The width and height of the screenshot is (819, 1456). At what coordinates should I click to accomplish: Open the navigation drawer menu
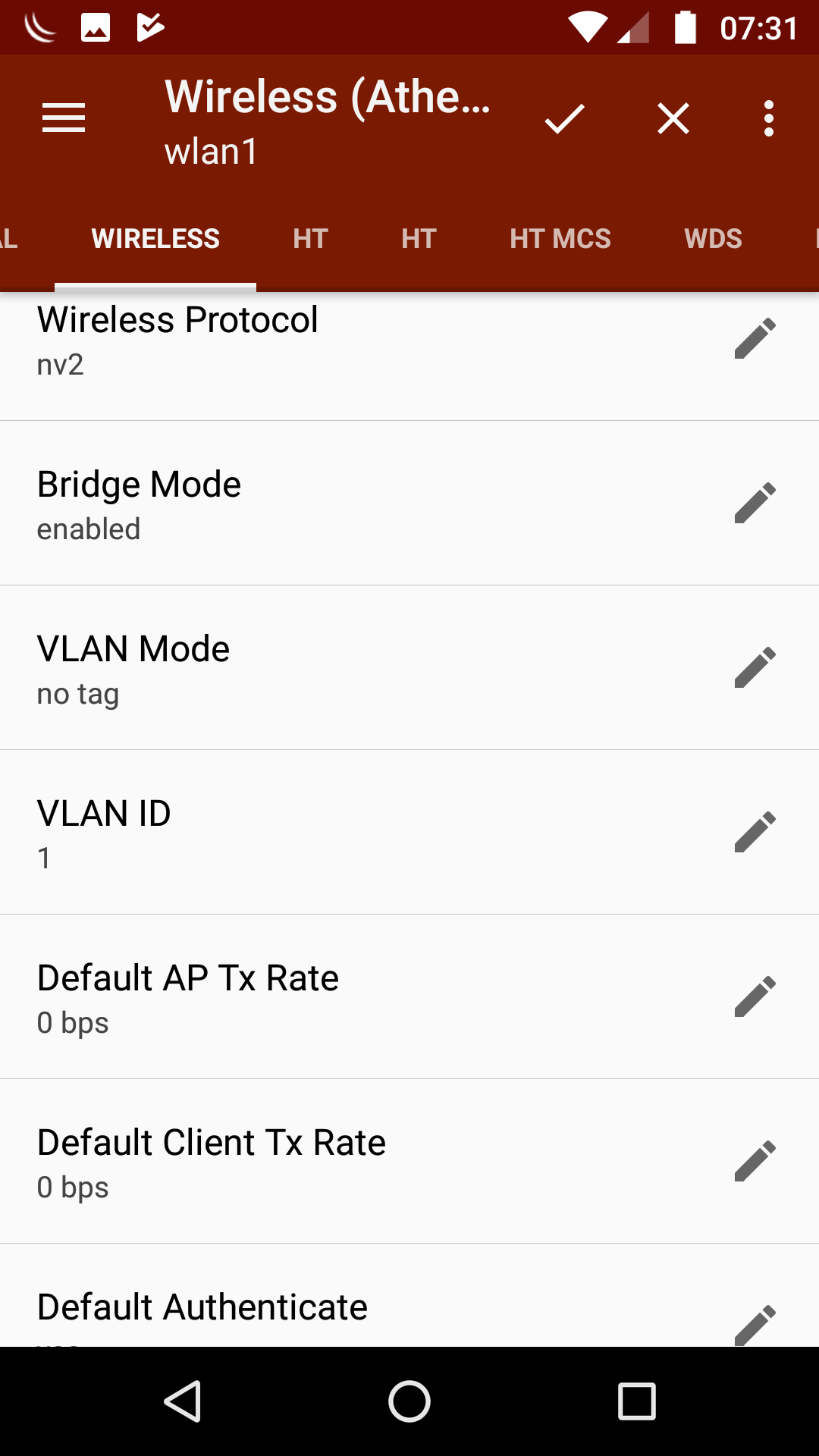[64, 118]
